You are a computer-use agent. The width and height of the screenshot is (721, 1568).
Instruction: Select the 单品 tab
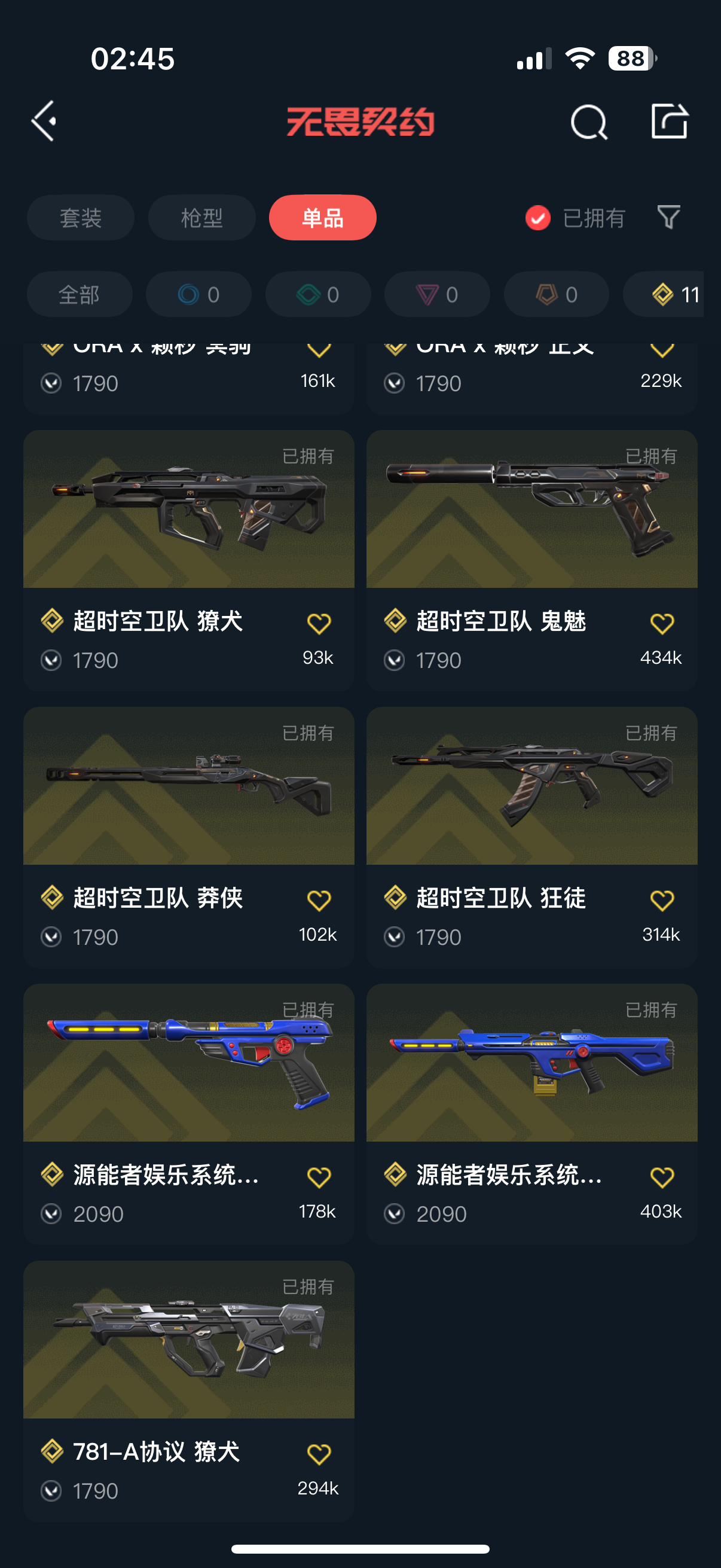322,218
